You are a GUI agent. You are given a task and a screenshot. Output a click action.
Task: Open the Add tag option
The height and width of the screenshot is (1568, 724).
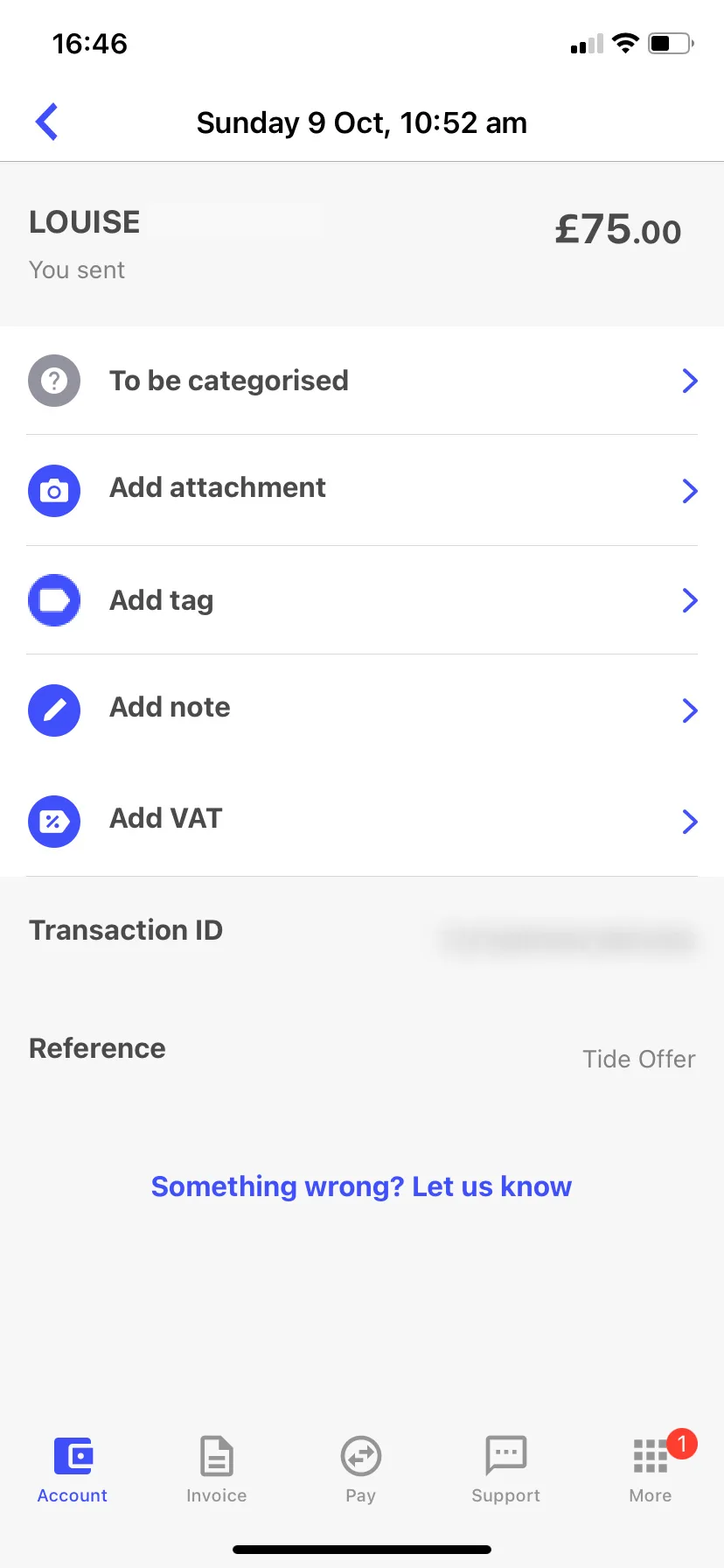[362, 600]
